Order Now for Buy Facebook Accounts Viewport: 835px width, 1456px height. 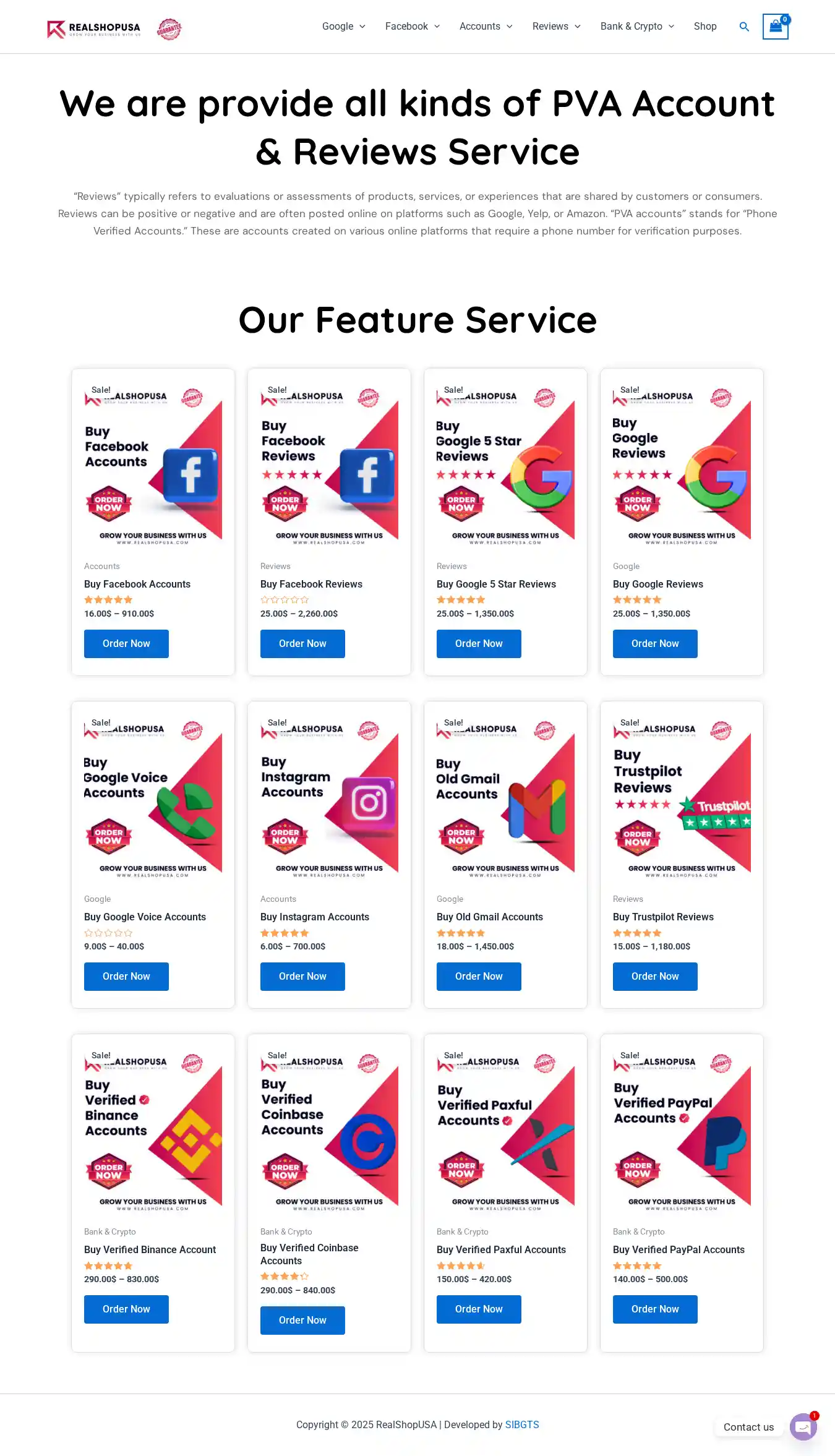click(126, 643)
